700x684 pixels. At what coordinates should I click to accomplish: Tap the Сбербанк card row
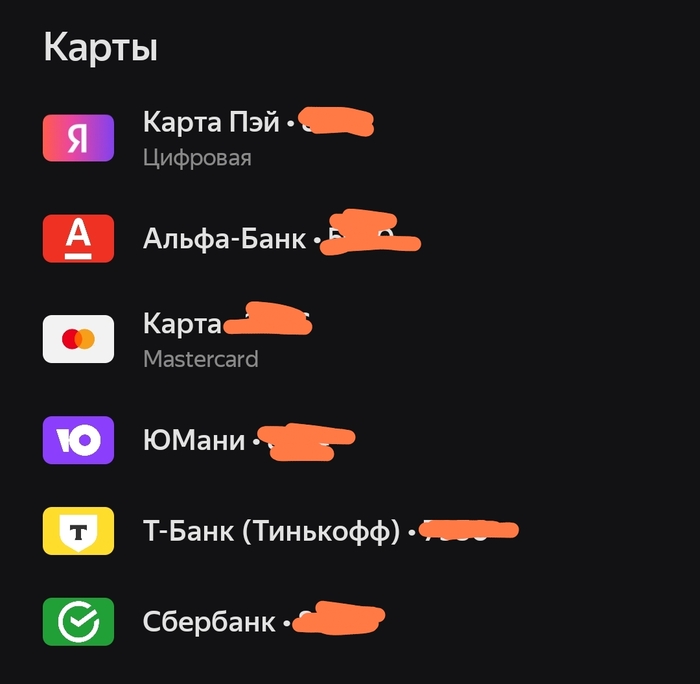pos(209,621)
